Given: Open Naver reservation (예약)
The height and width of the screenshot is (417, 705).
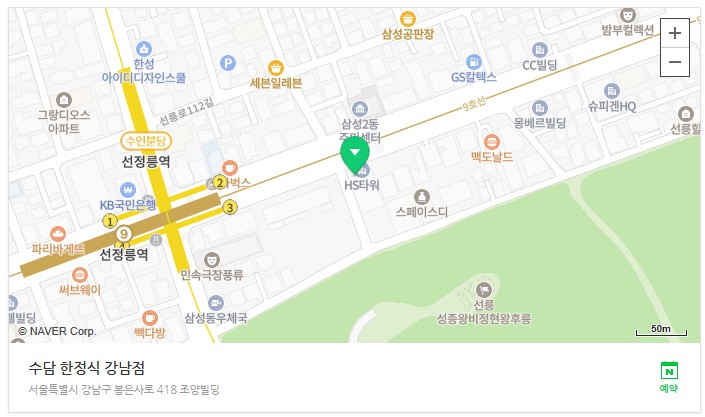Looking at the screenshot, I should (668, 376).
